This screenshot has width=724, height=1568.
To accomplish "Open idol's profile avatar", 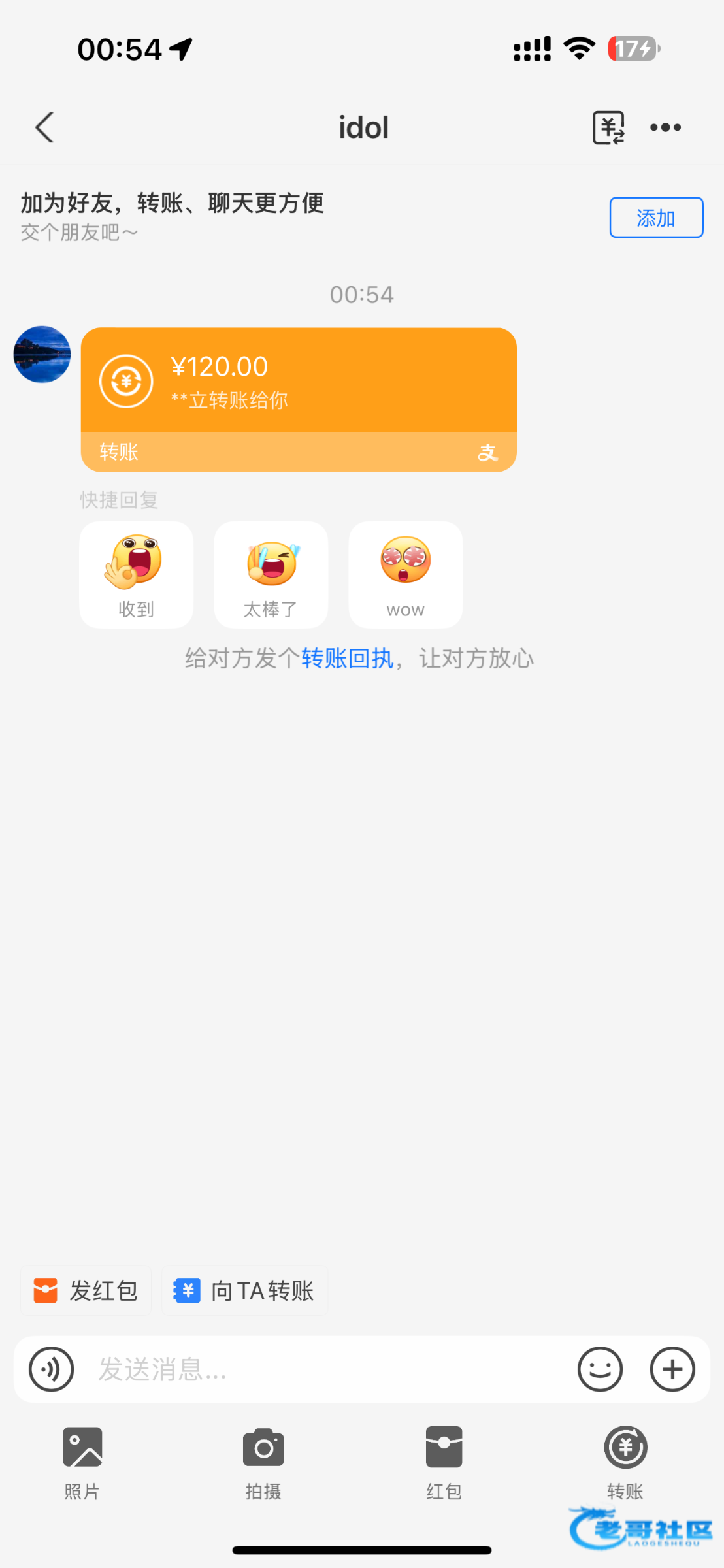I will 42,354.
